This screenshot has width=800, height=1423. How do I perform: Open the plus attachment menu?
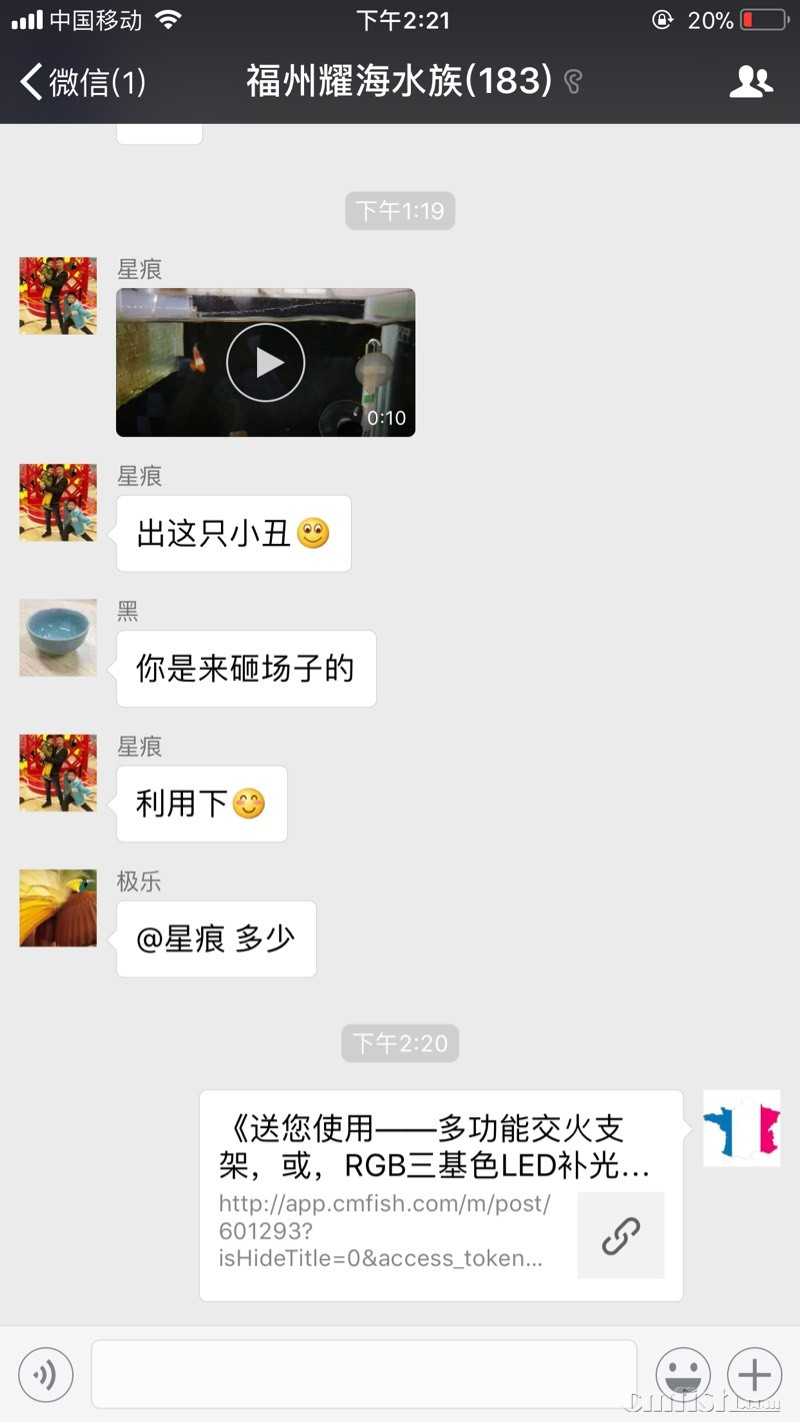(754, 1375)
